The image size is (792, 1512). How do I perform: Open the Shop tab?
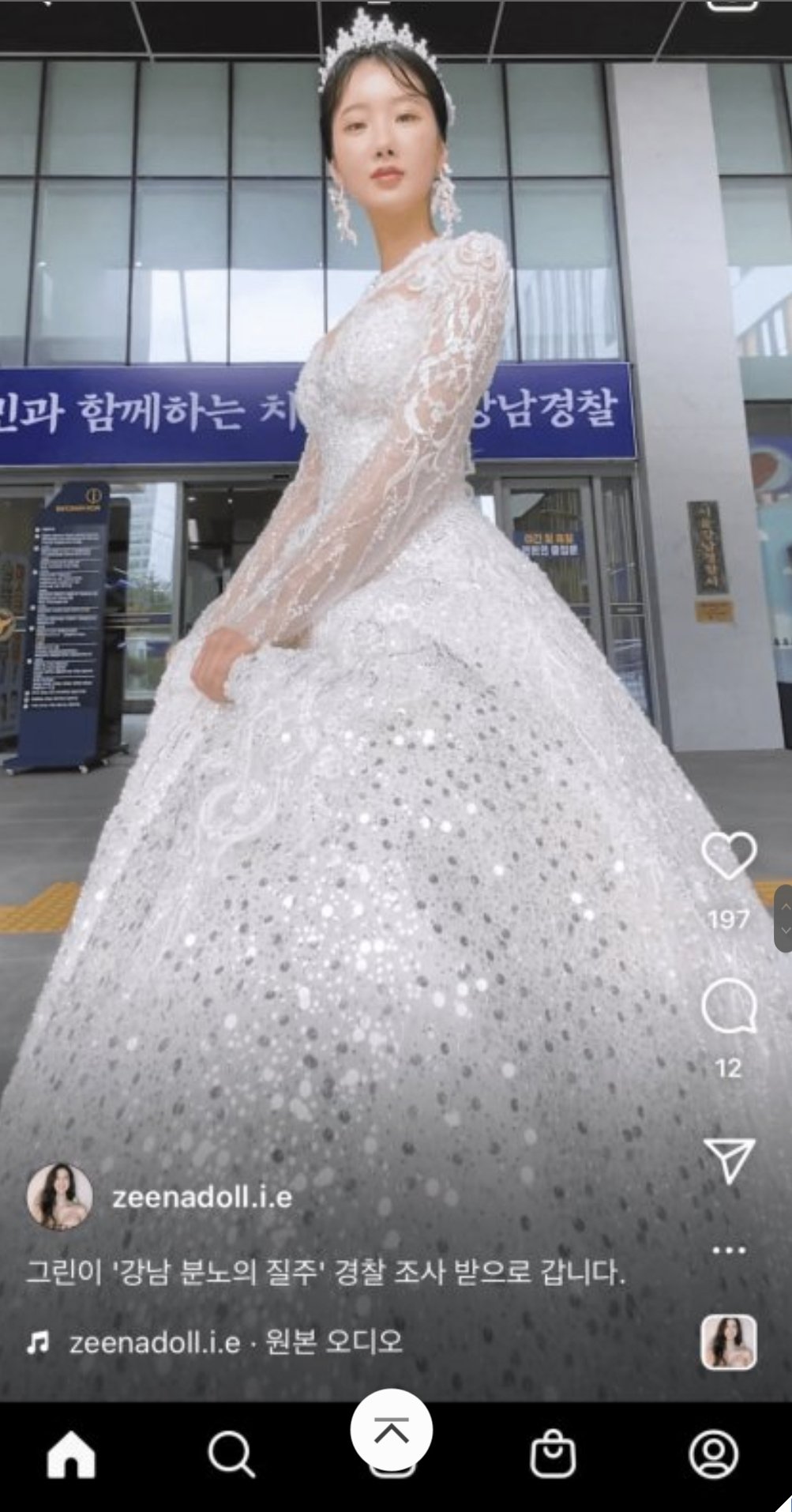[553, 1454]
